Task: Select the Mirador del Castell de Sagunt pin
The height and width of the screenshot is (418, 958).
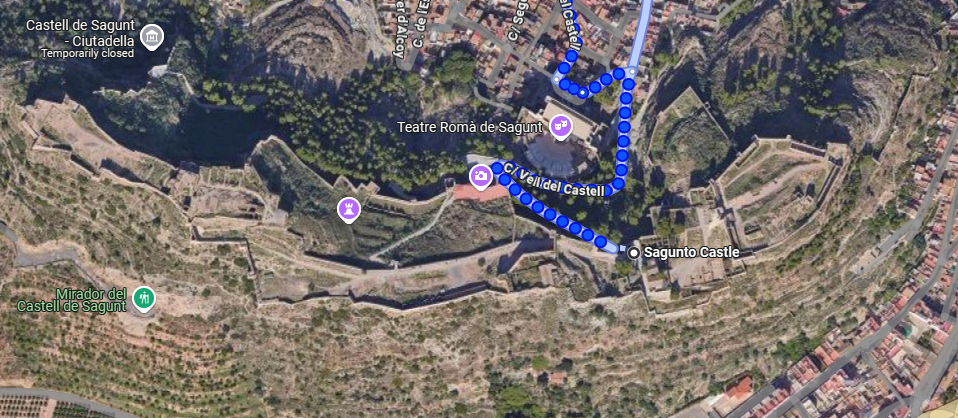Action: (145, 298)
